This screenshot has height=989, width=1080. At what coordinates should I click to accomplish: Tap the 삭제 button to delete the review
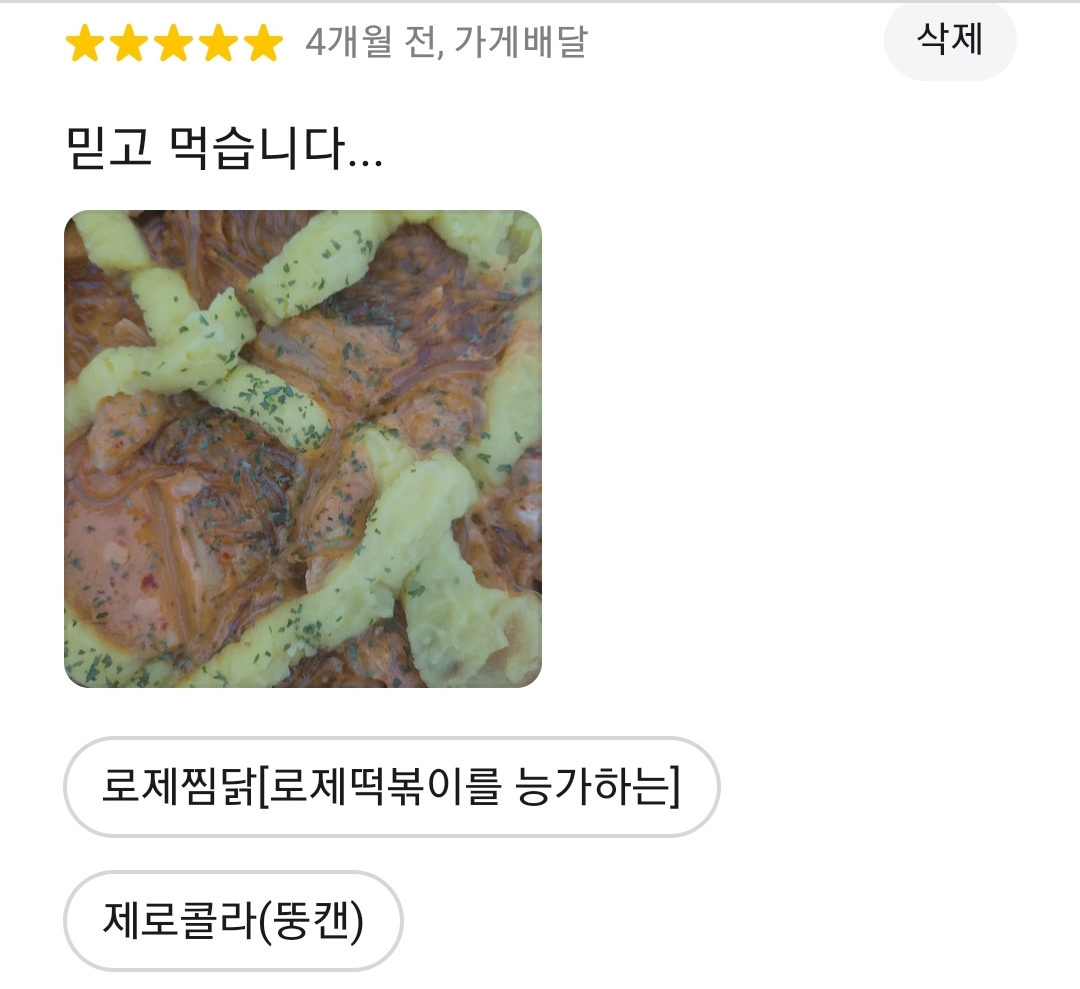(x=950, y=41)
